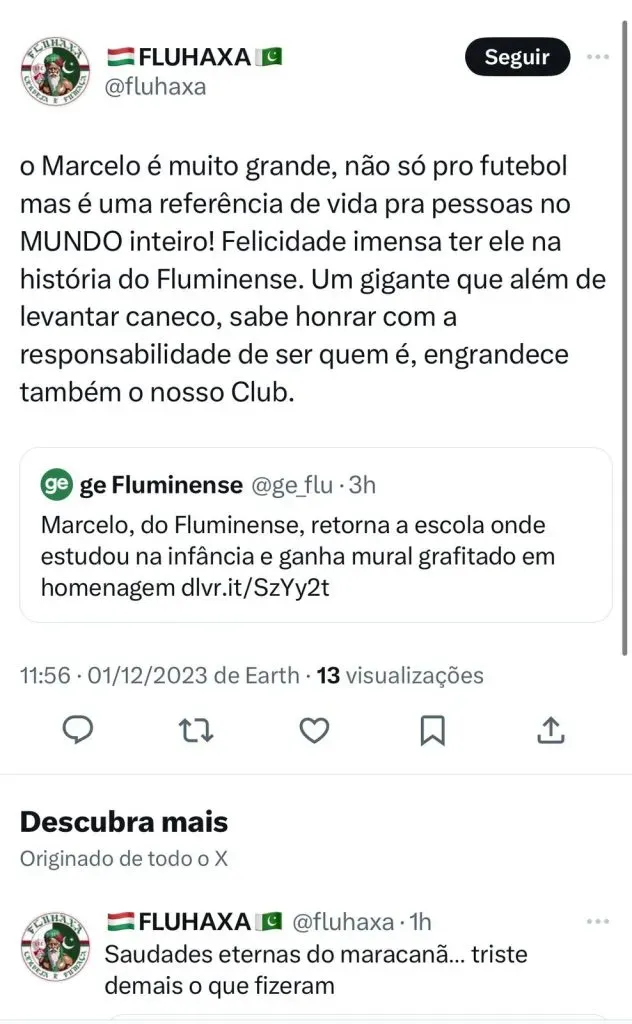Image resolution: width=632 pixels, height=1024 pixels.
Task: Open the quoted ge Fluminense post
Action: click(x=316, y=535)
